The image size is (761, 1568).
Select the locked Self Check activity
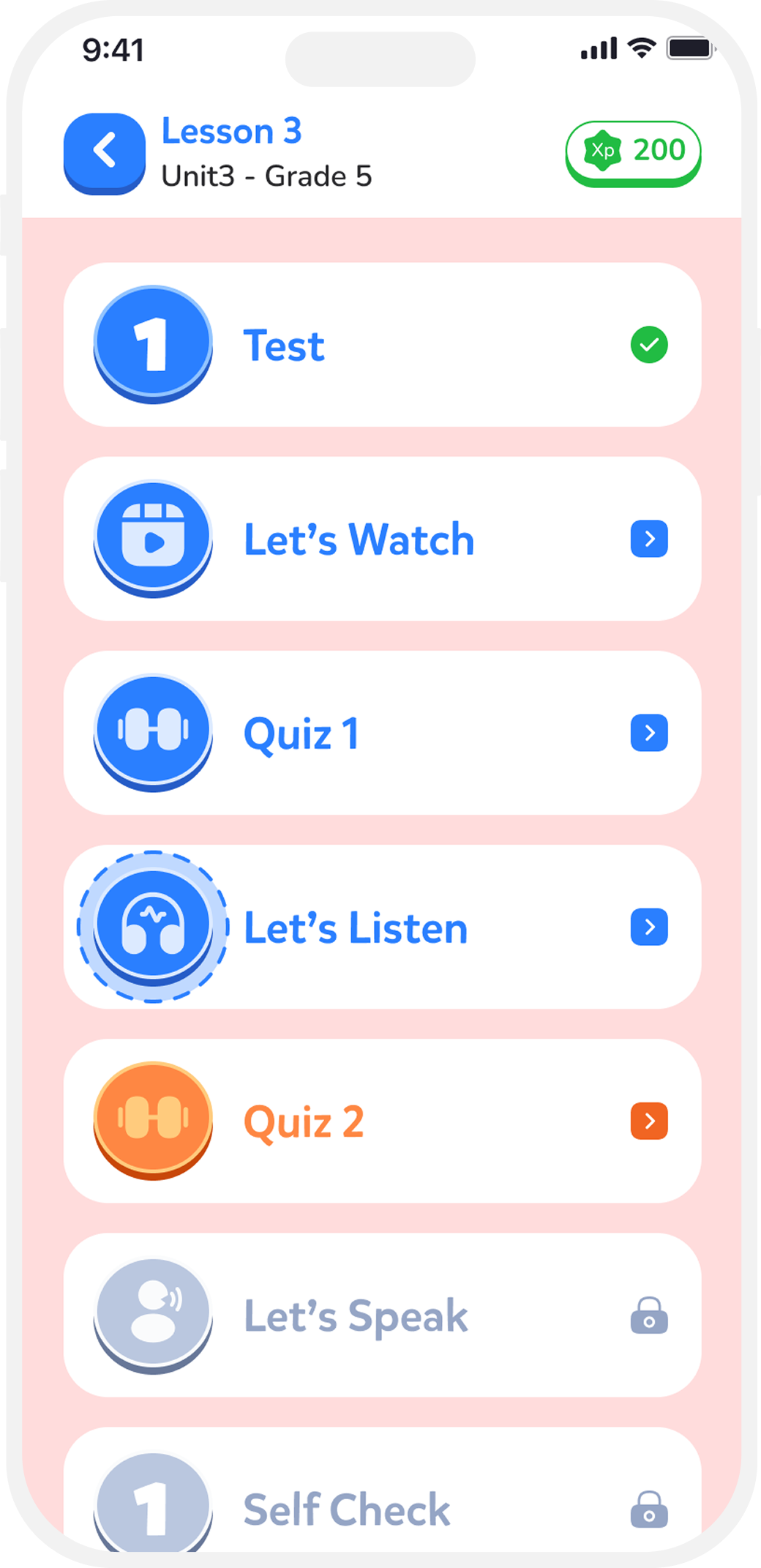[382, 1490]
